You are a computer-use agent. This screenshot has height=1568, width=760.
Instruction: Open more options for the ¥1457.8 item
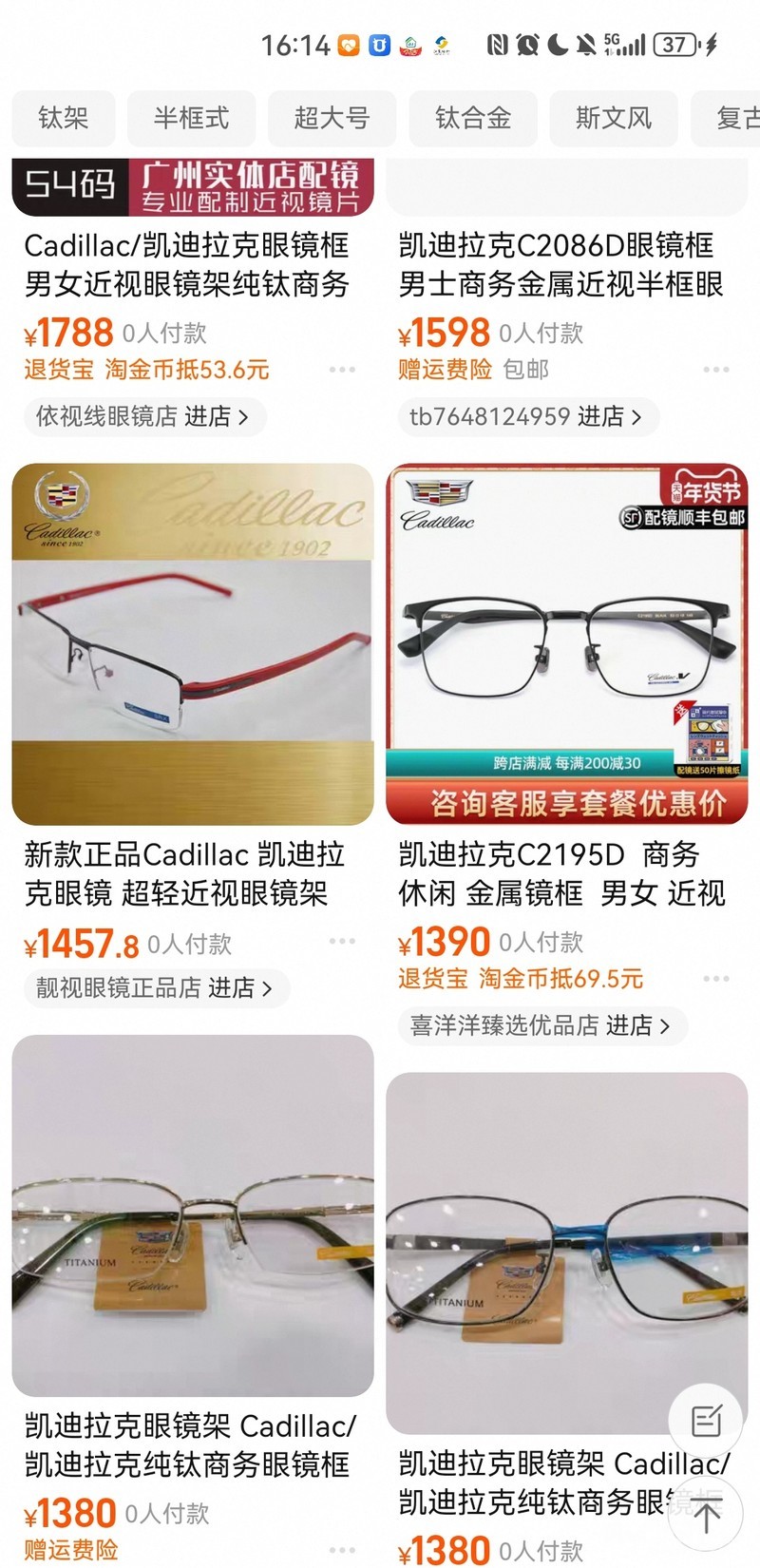342,941
